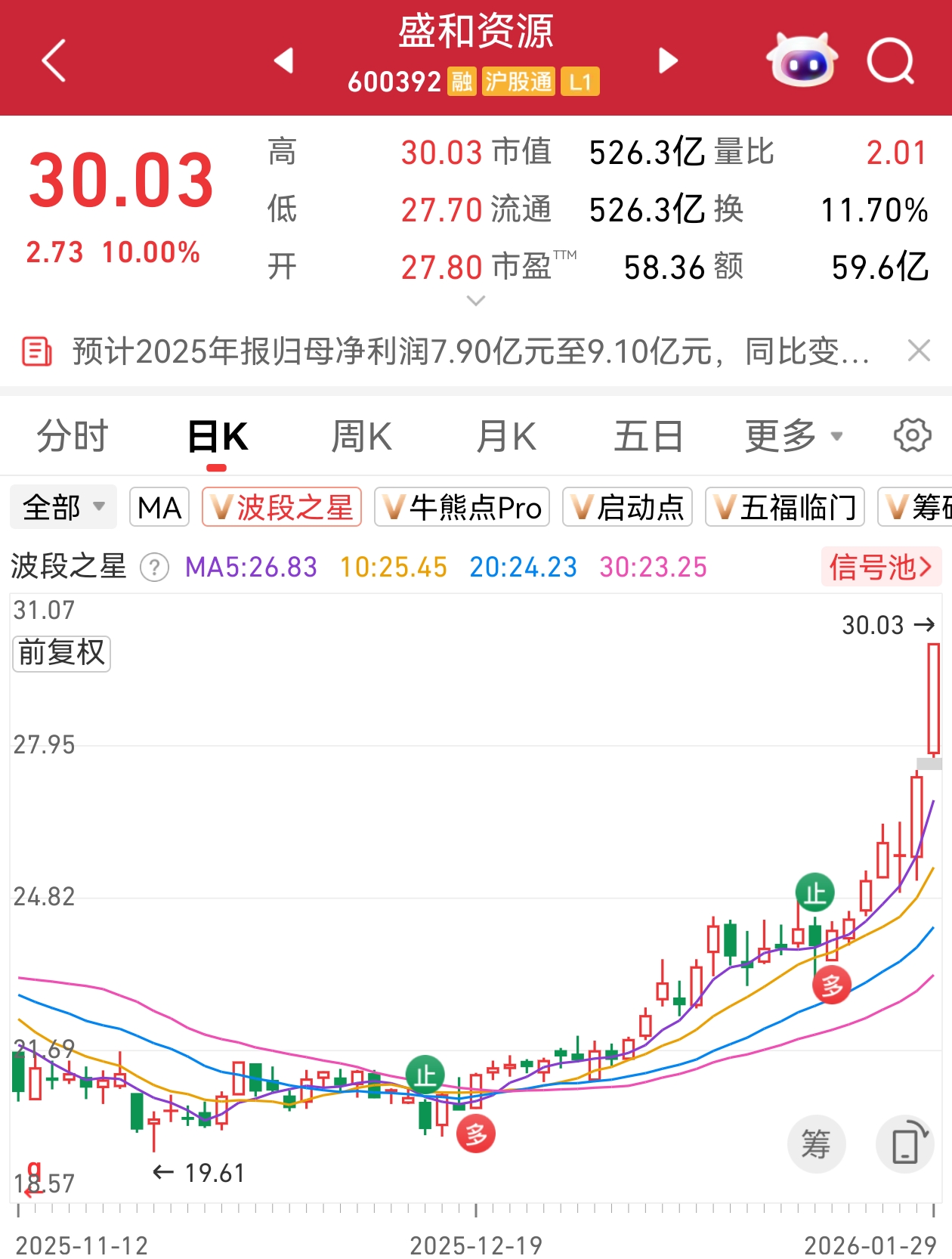The image size is (952, 1259).
Task: Select the 日K chart tab
Action: click(218, 437)
